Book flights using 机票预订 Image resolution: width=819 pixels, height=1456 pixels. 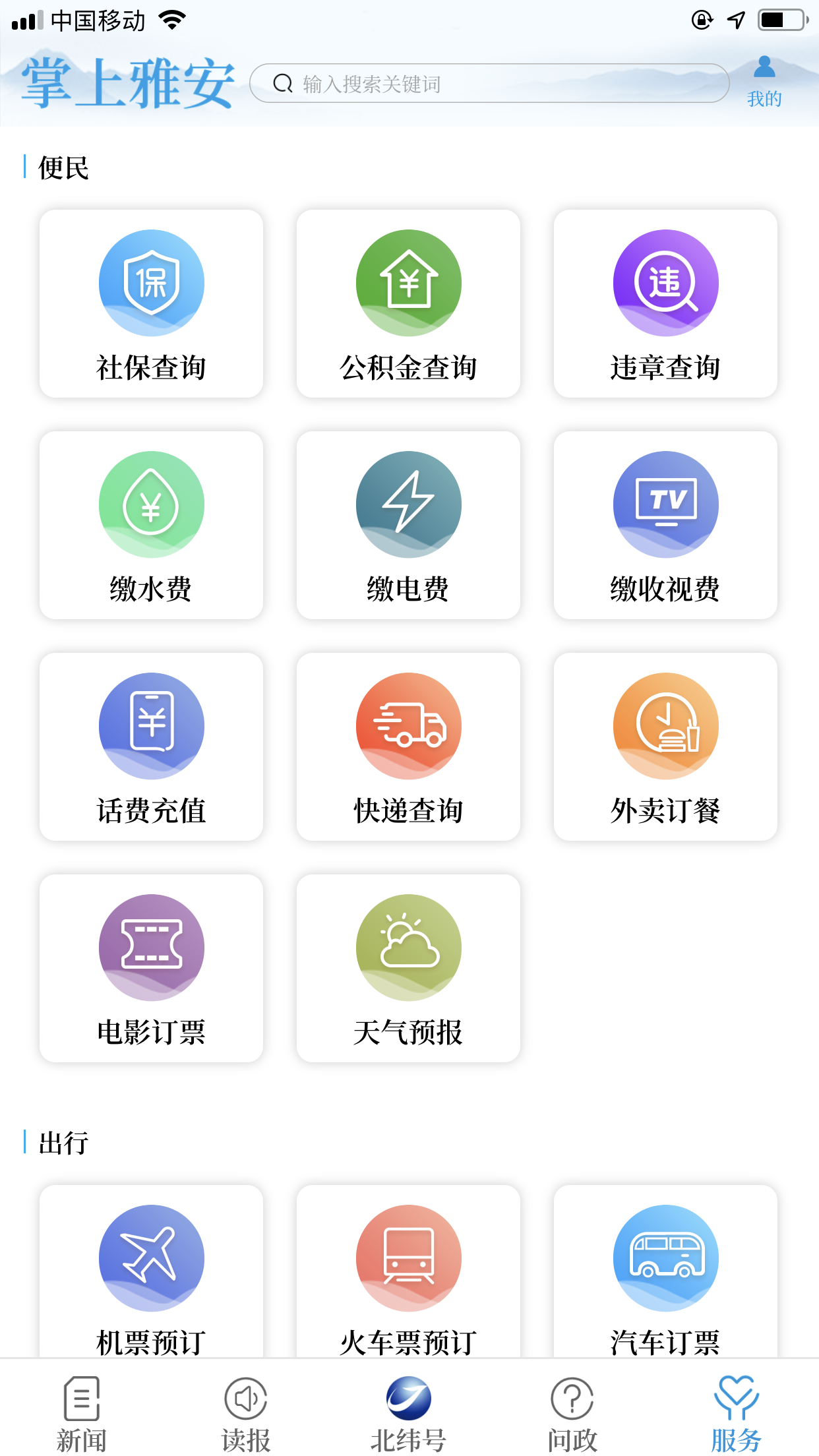point(150,1279)
